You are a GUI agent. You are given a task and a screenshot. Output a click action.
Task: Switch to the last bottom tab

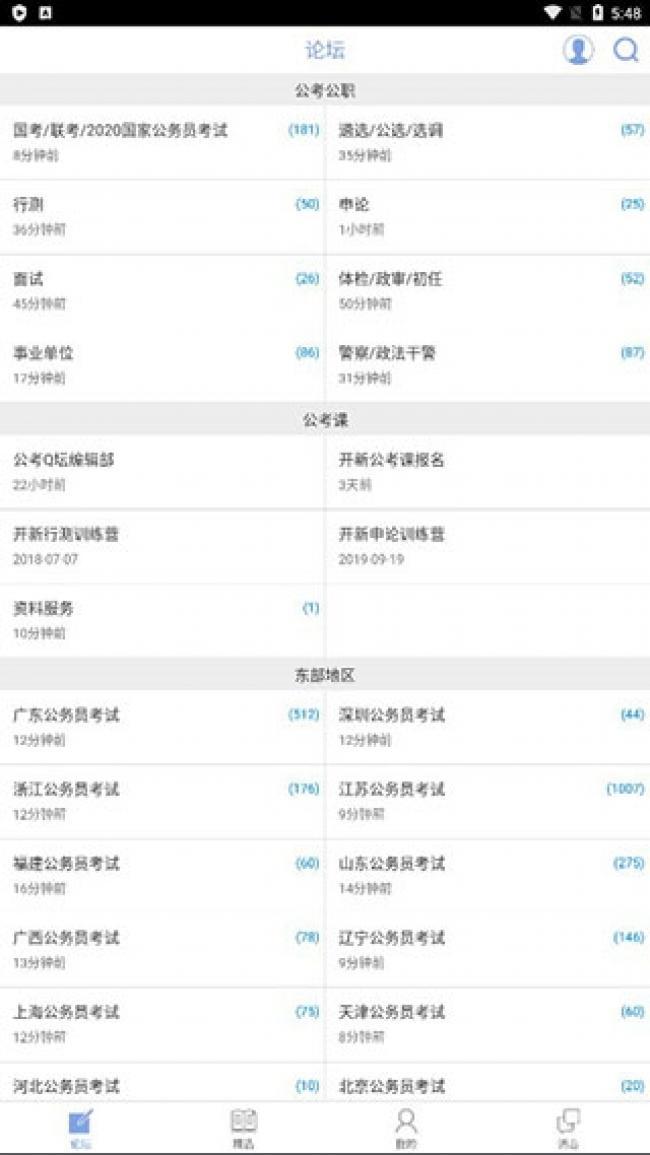568,1128
